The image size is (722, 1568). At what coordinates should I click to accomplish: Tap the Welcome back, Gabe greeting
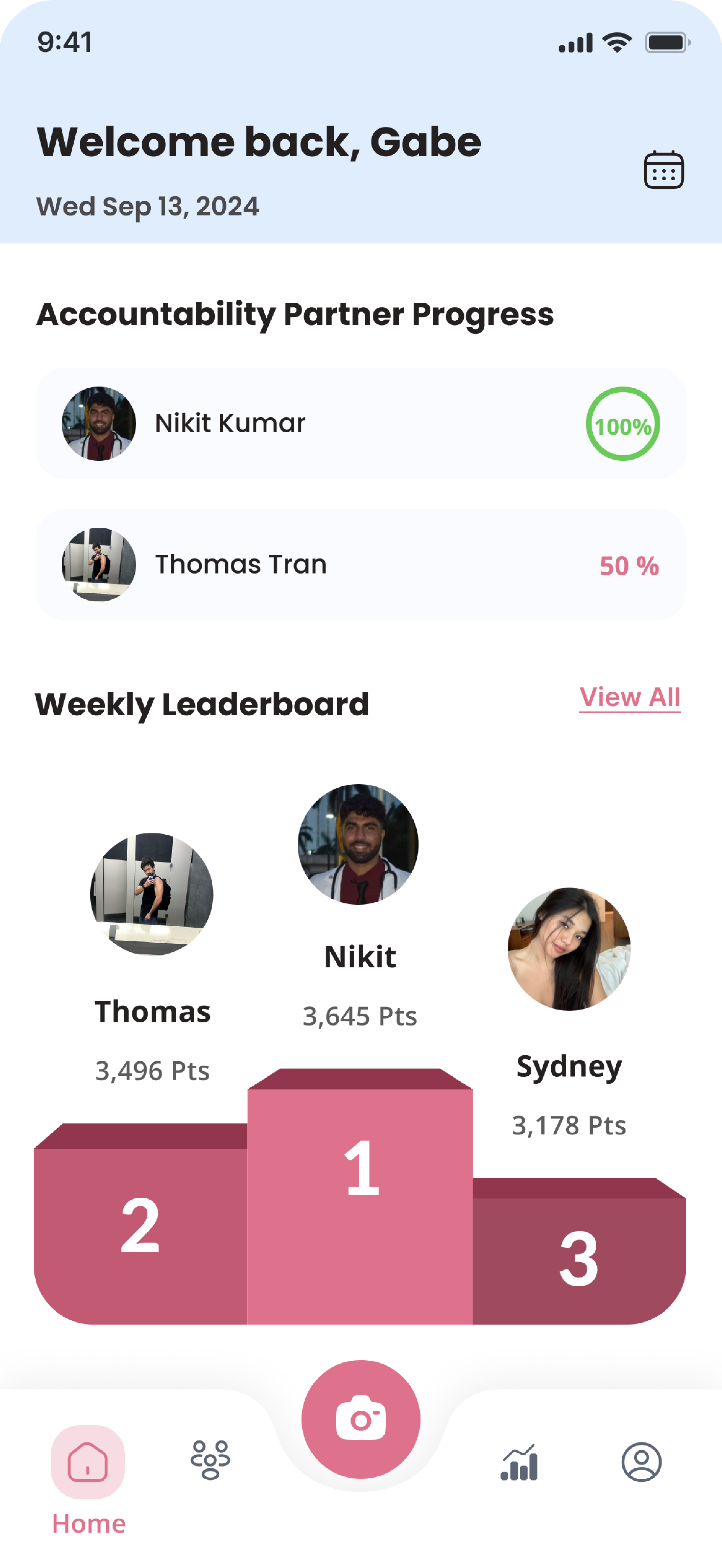click(x=259, y=142)
